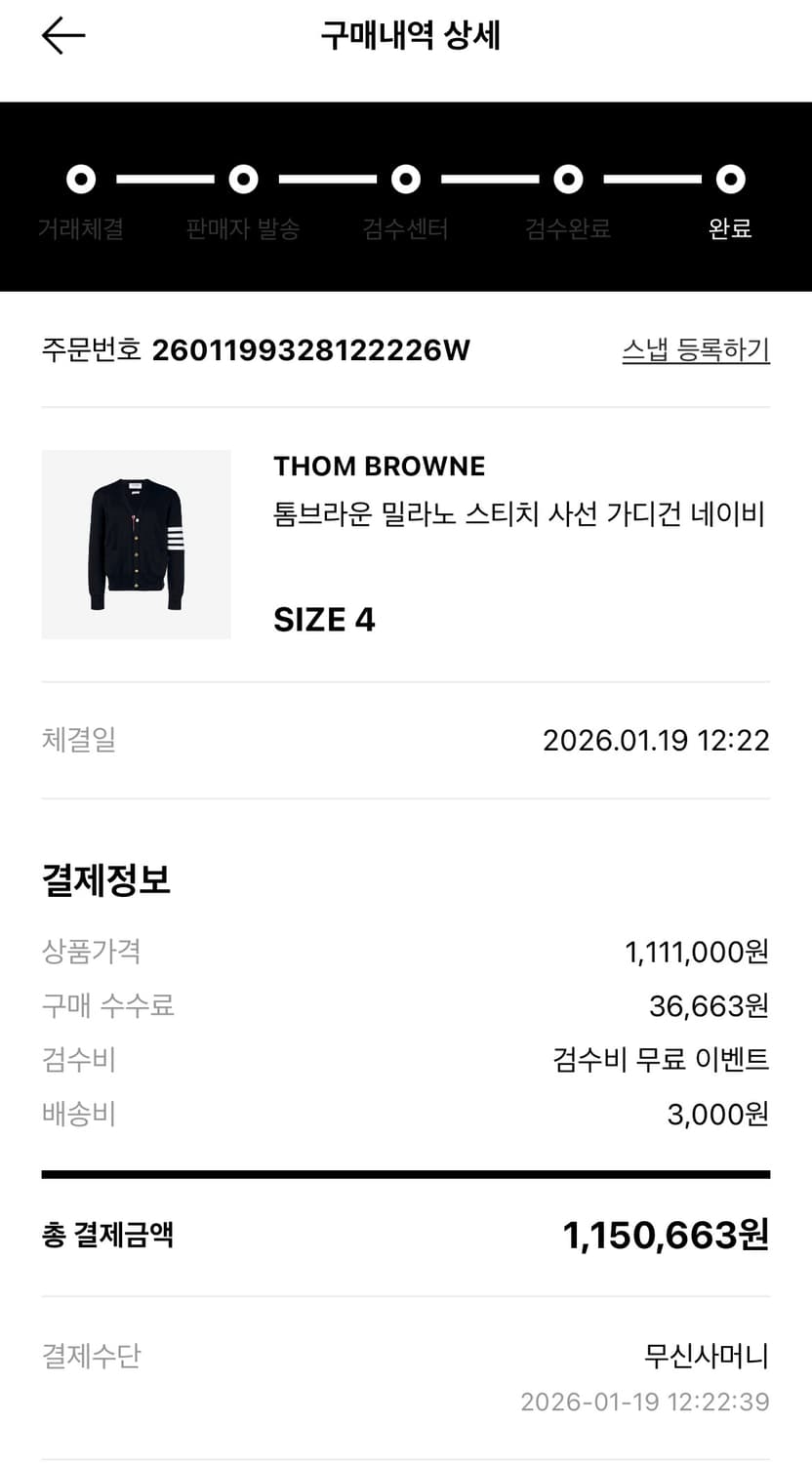Tap the 거래체결 step label
Image resolution: width=812 pixels, height=1464 pixels.
tap(81, 227)
